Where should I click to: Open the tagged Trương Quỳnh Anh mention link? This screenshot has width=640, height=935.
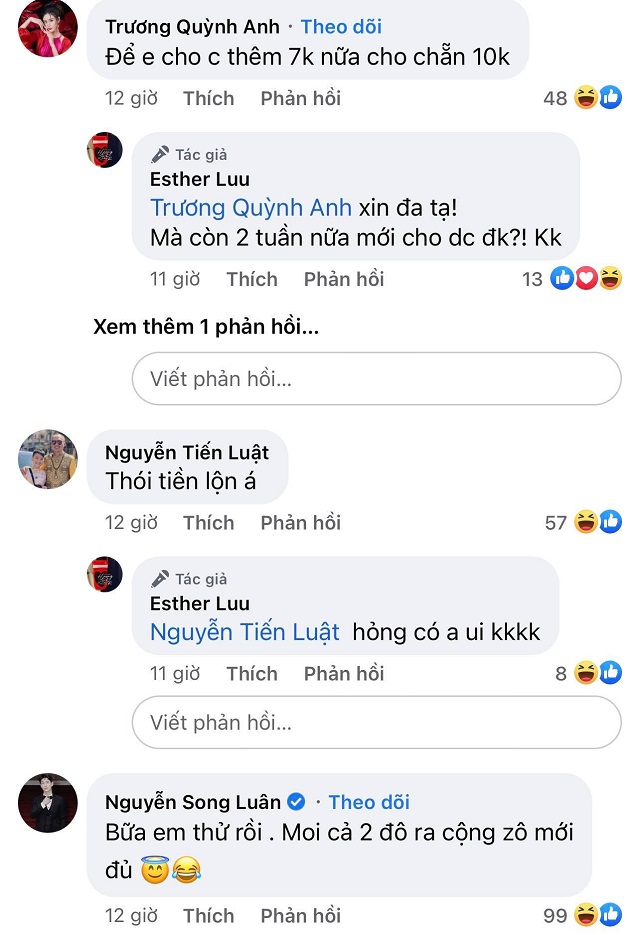point(251,207)
